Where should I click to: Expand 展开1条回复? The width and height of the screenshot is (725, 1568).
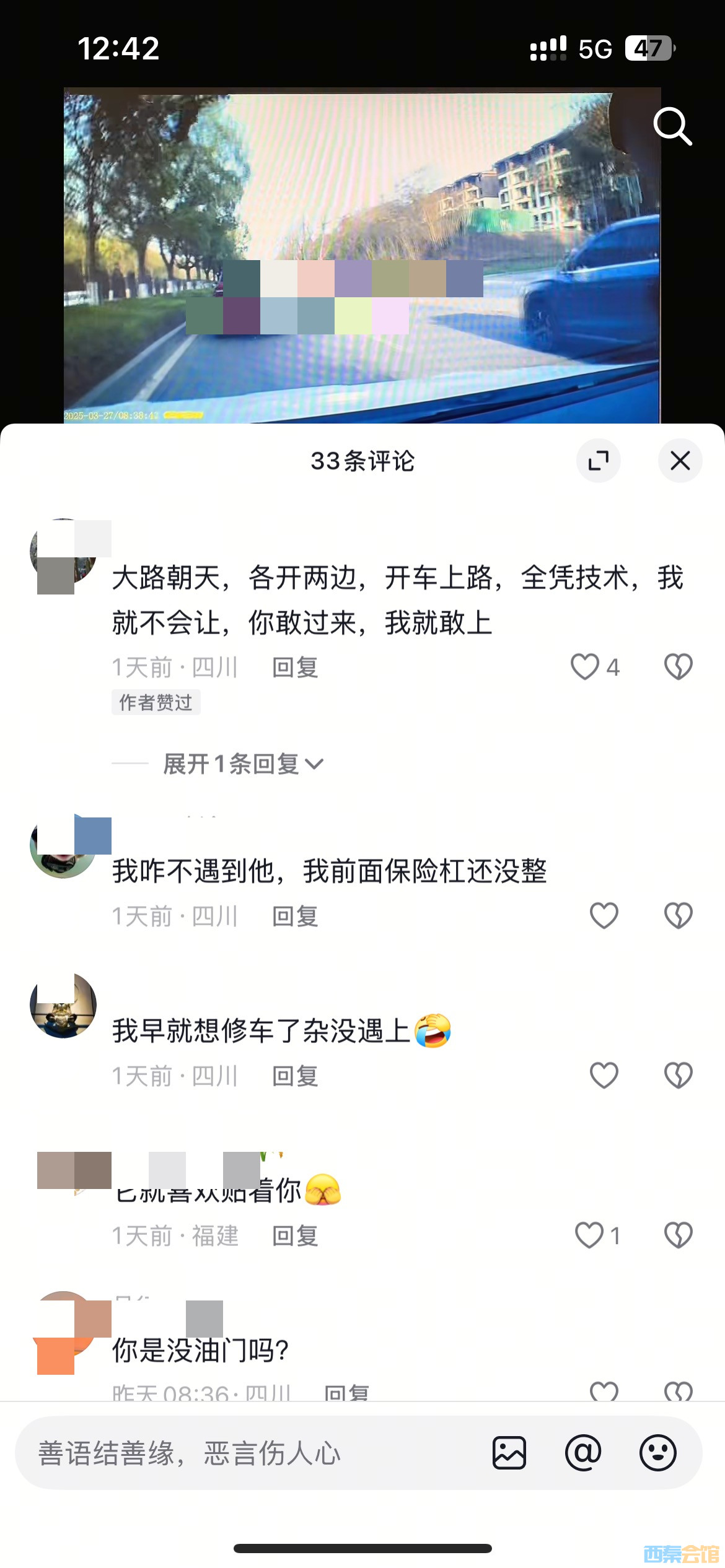(x=243, y=764)
